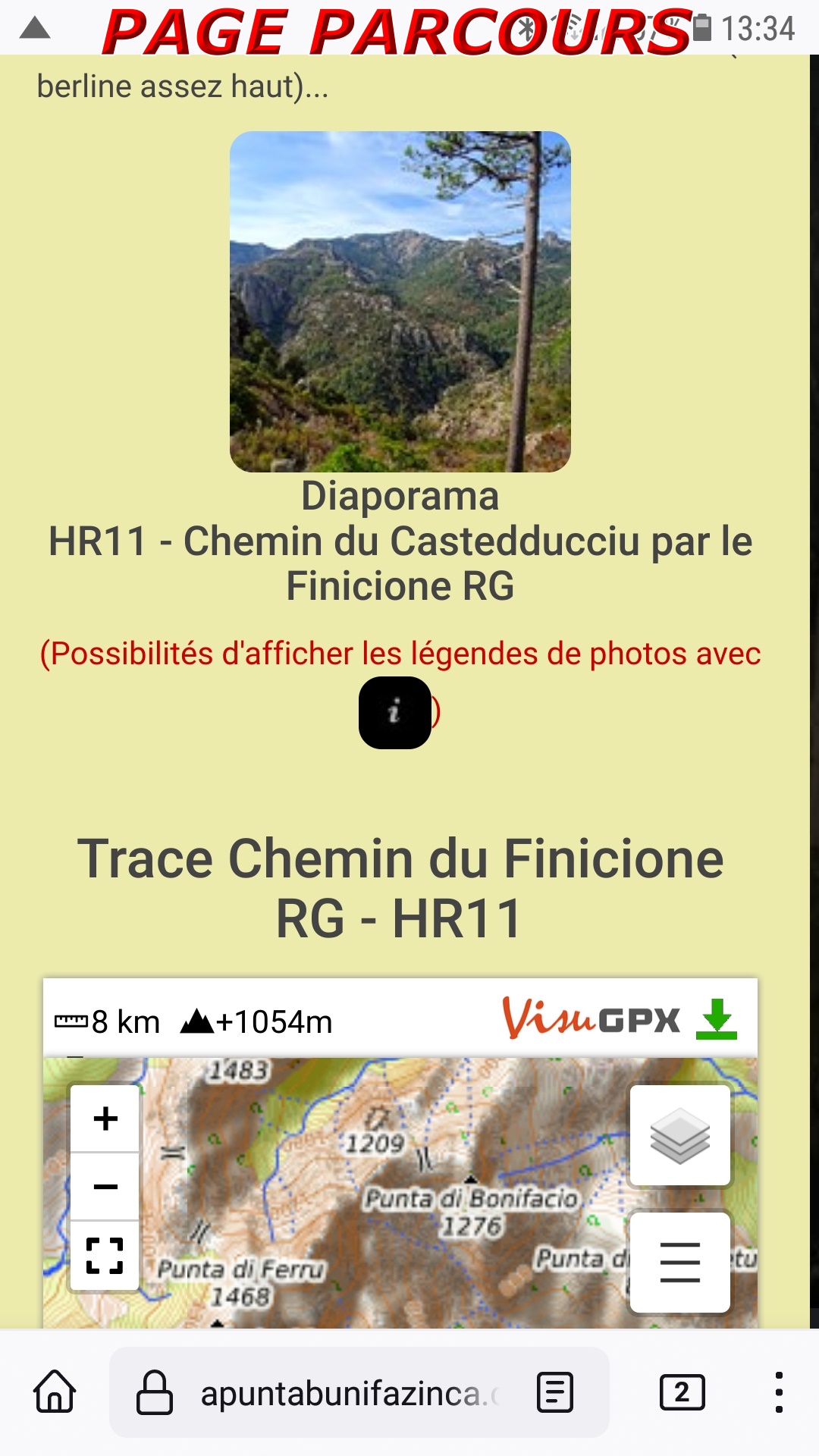This screenshot has height=1456, width=819.
Task: Open the VisuGPX link
Action: pos(591,1018)
